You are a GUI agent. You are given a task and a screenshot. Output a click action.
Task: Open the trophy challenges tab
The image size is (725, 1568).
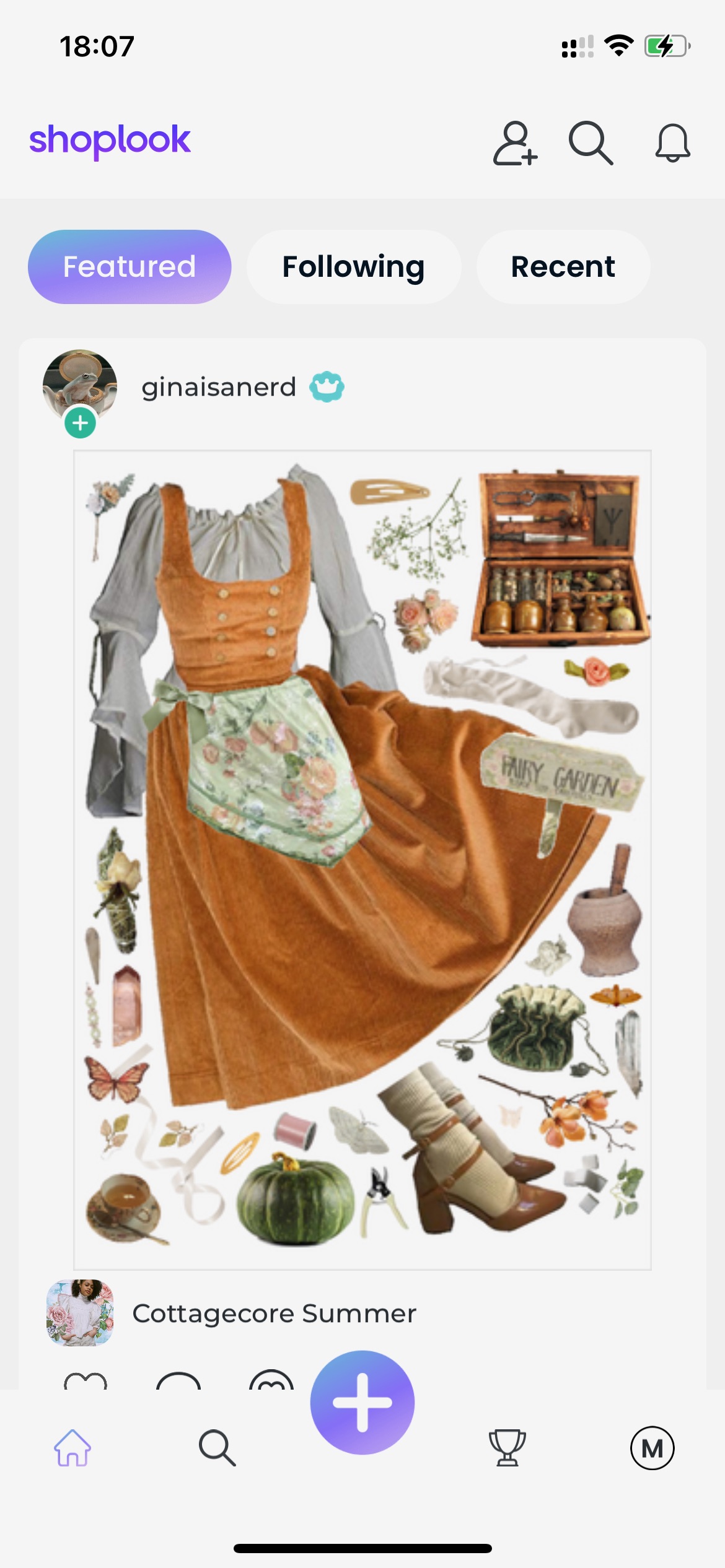(x=507, y=1448)
